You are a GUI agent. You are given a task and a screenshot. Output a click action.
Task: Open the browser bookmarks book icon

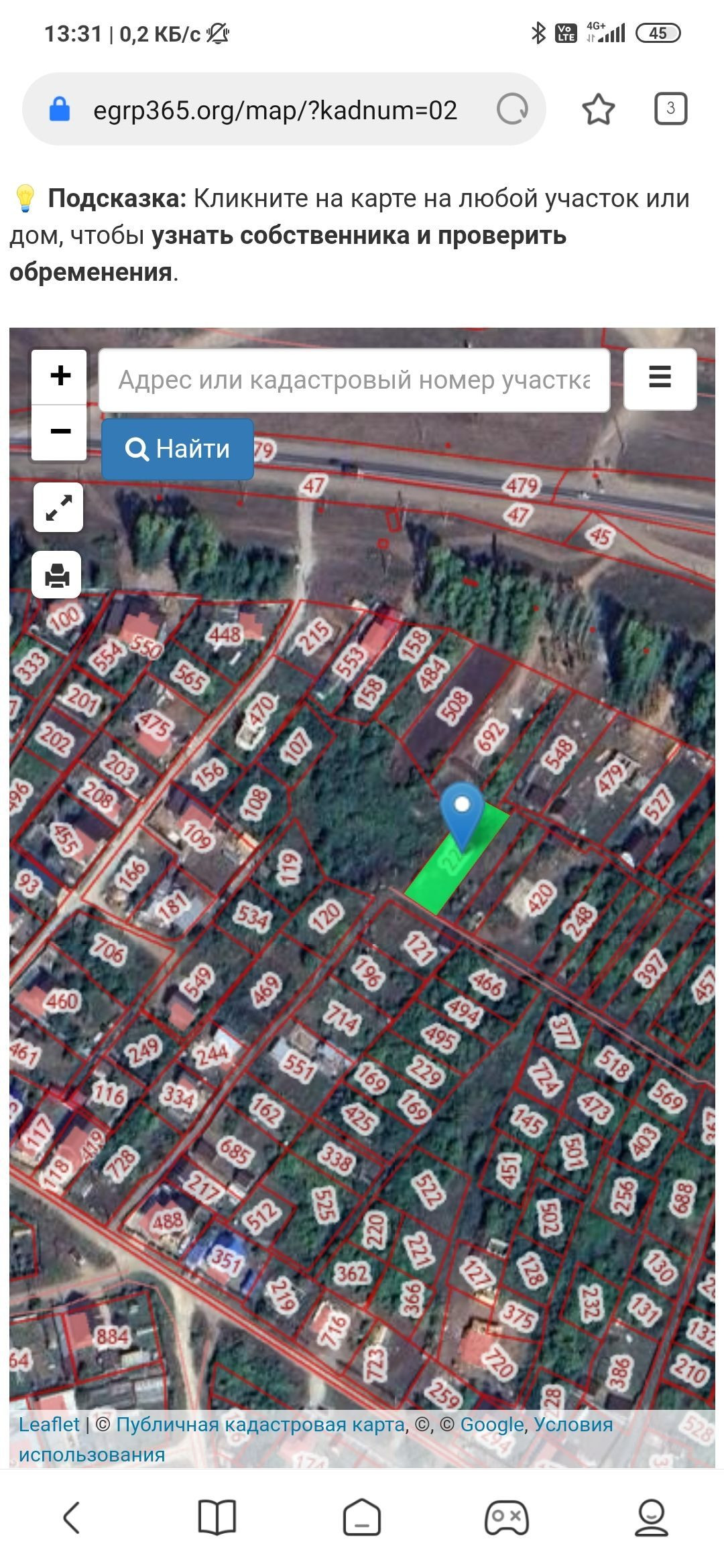[217, 1517]
